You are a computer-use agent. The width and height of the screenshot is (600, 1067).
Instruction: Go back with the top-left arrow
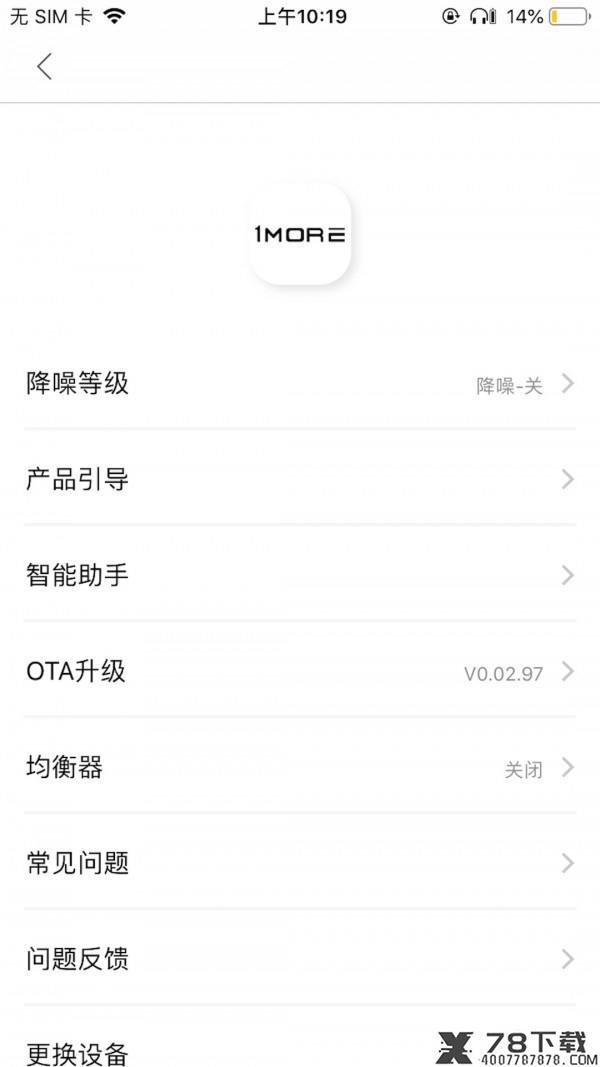(x=44, y=67)
